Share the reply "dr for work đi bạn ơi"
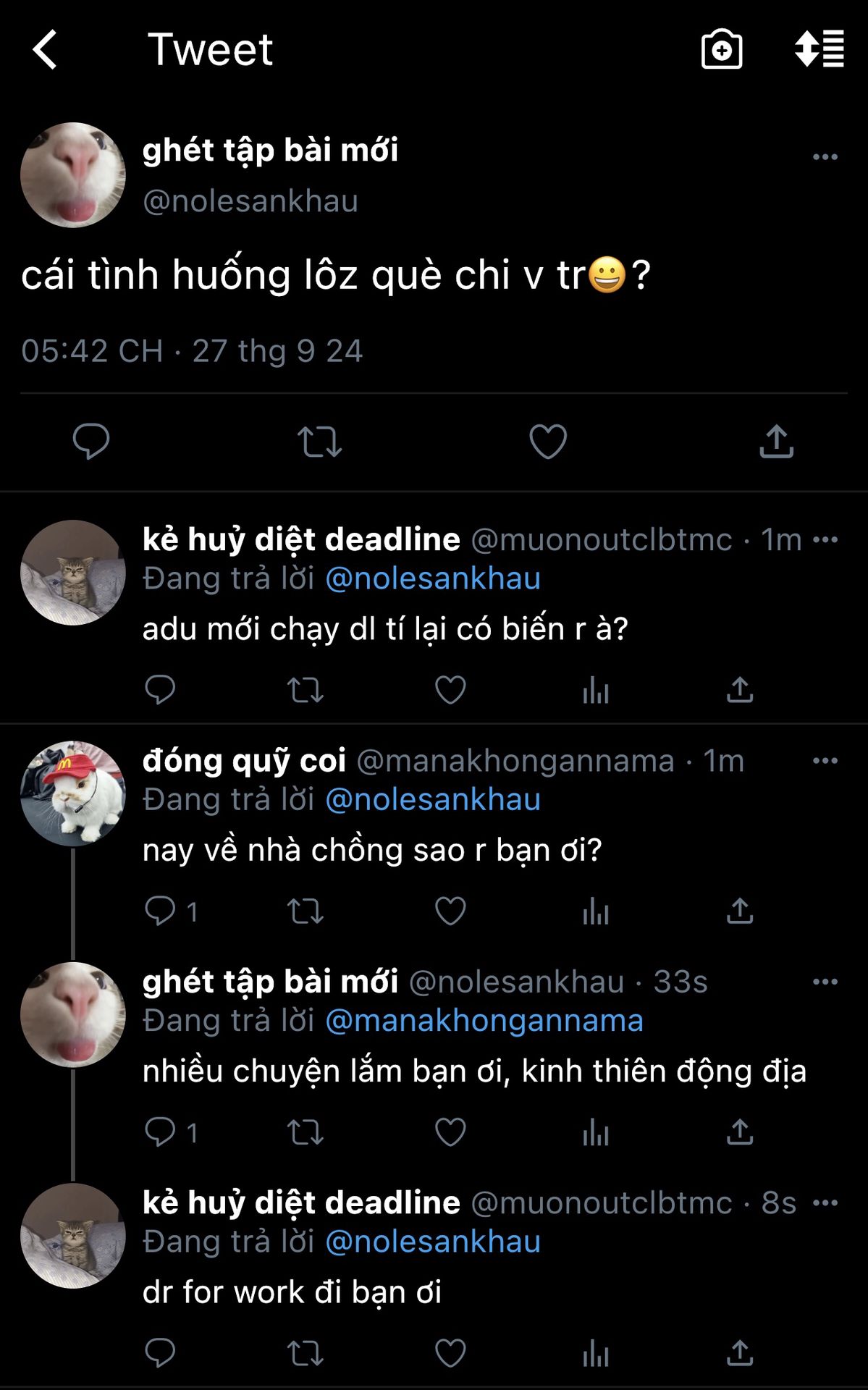 coord(739,1352)
